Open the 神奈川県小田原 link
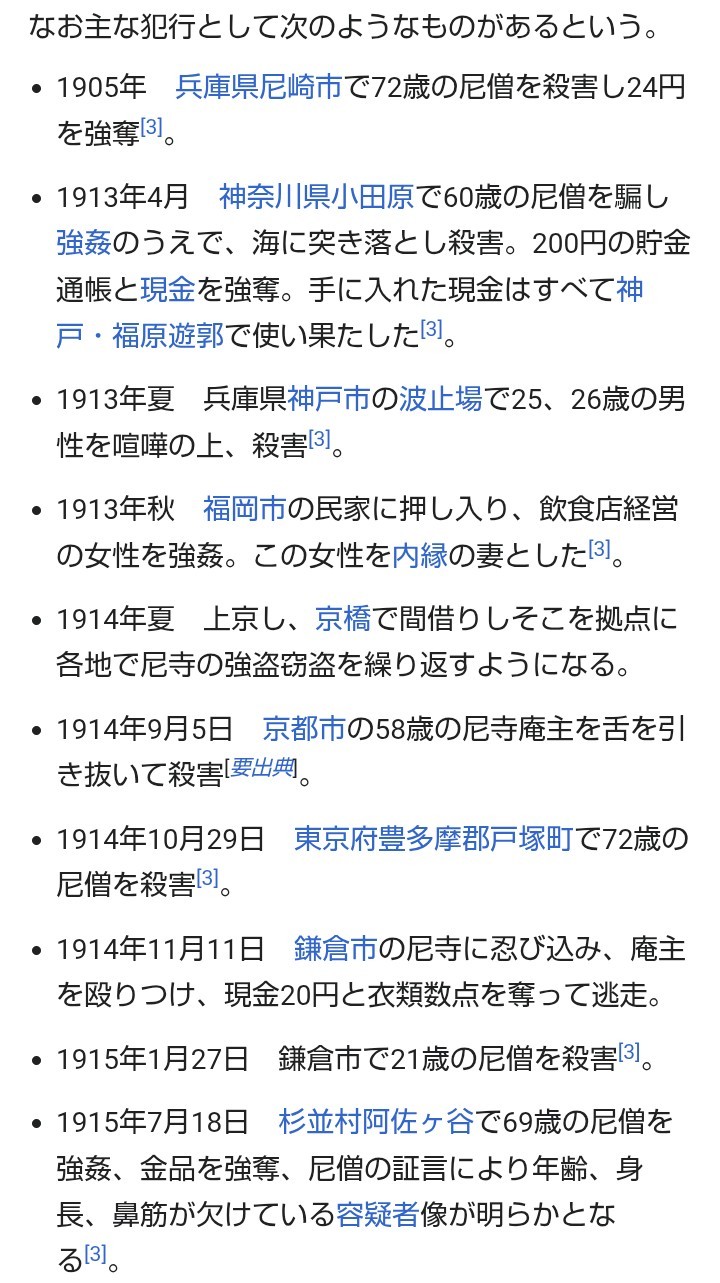The width and height of the screenshot is (720, 1283). 316,197
